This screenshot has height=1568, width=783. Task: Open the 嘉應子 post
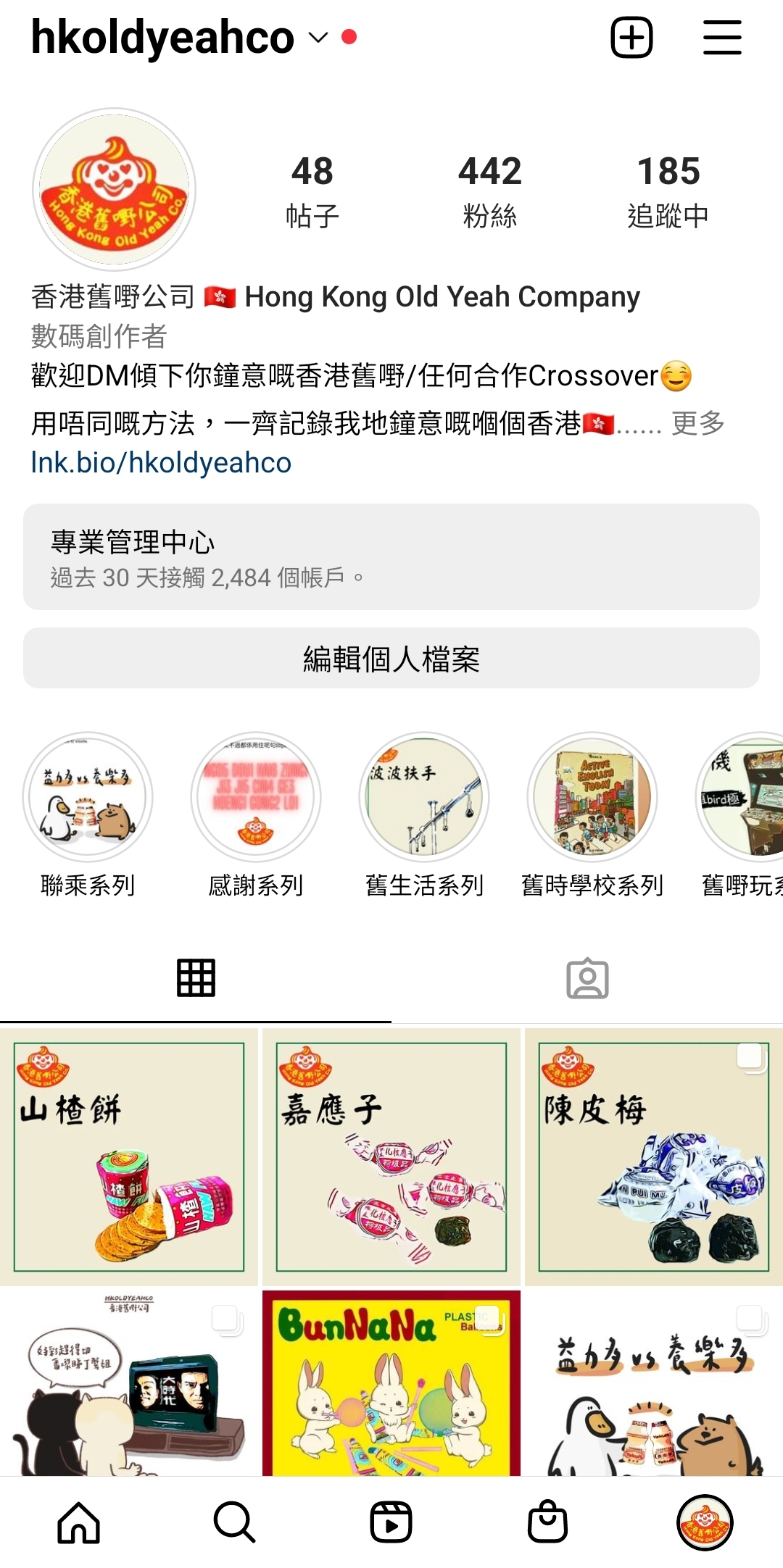391,1156
